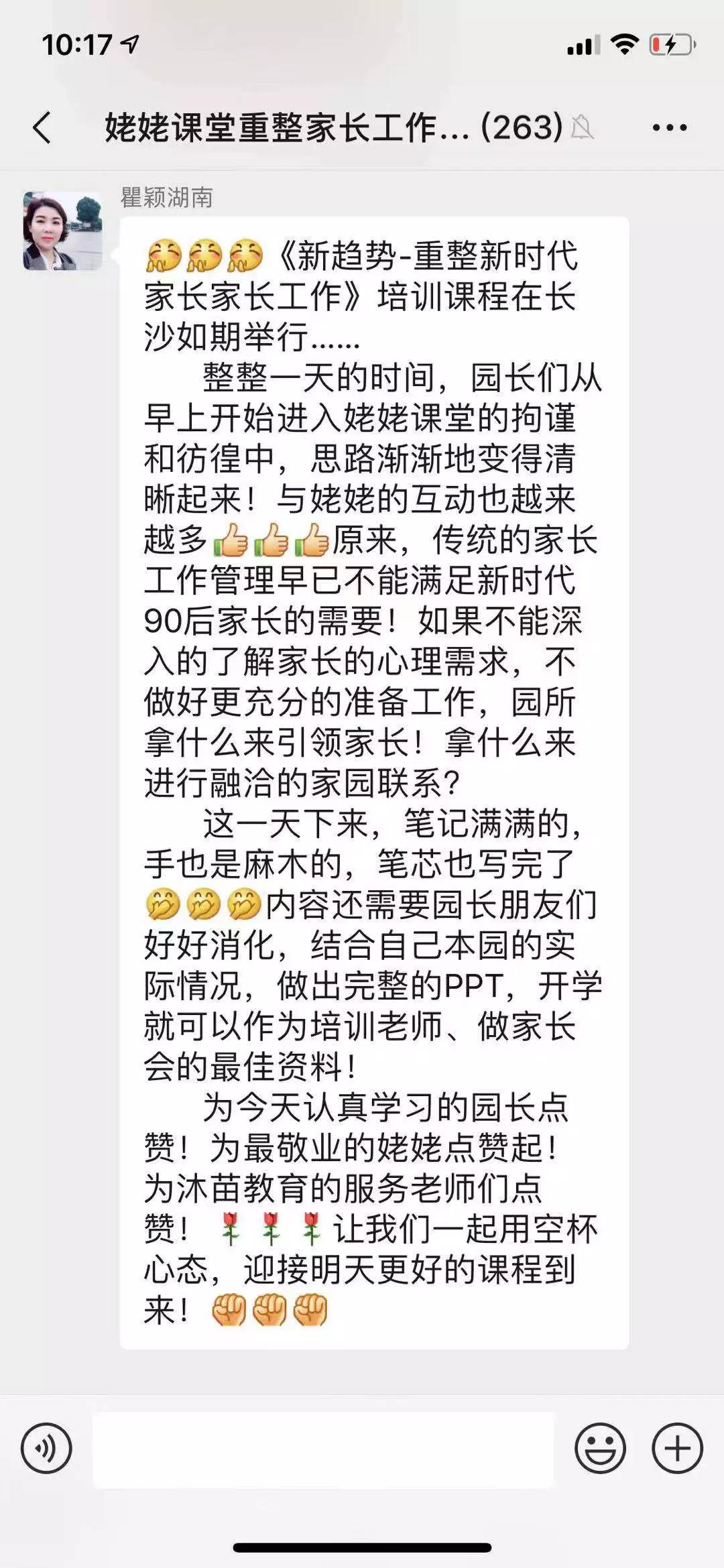Go back from the group chat
The image size is (724, 1568).
(x=42, y=127)
